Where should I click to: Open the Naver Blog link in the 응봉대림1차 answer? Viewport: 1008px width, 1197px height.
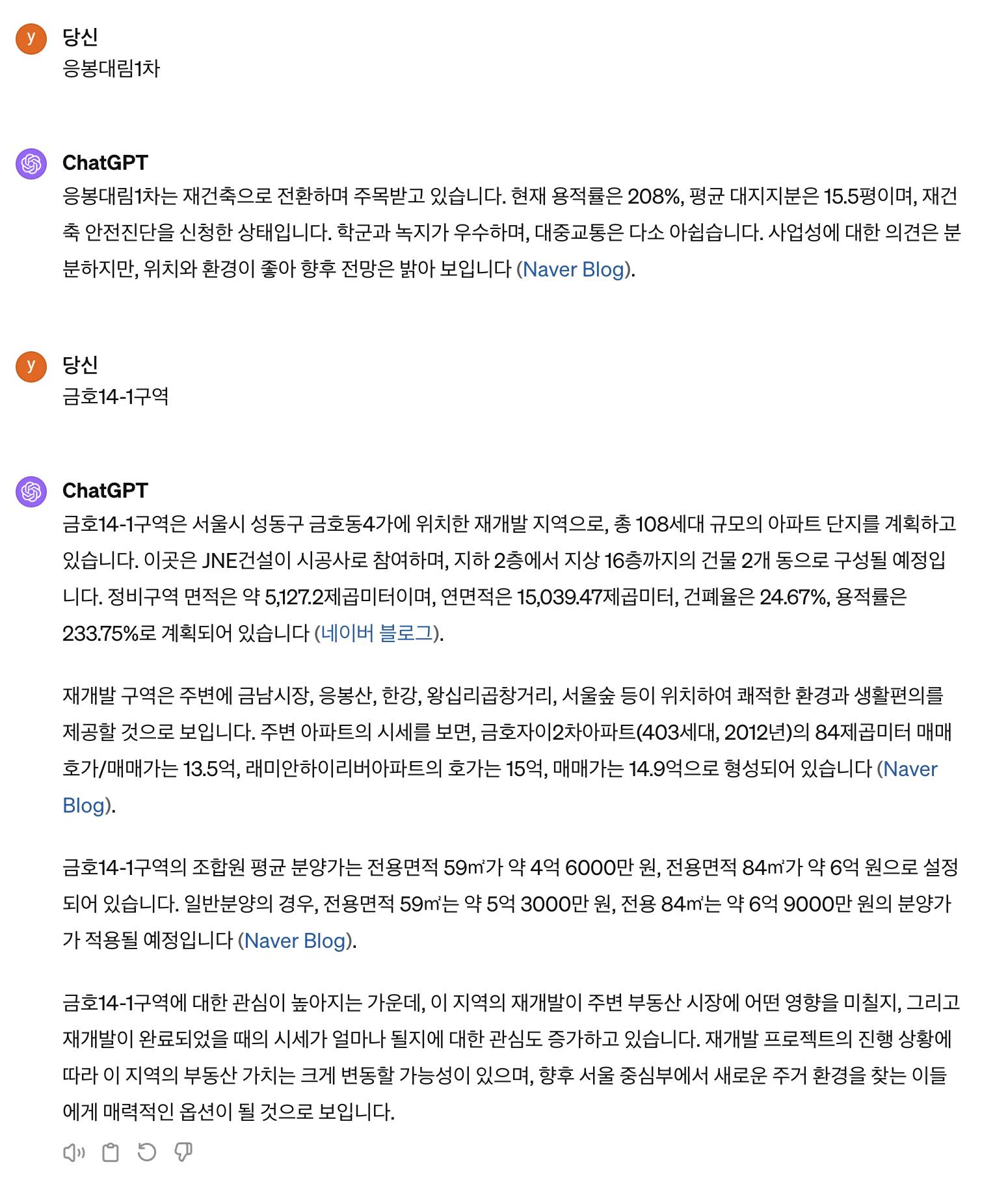point(573,269)
